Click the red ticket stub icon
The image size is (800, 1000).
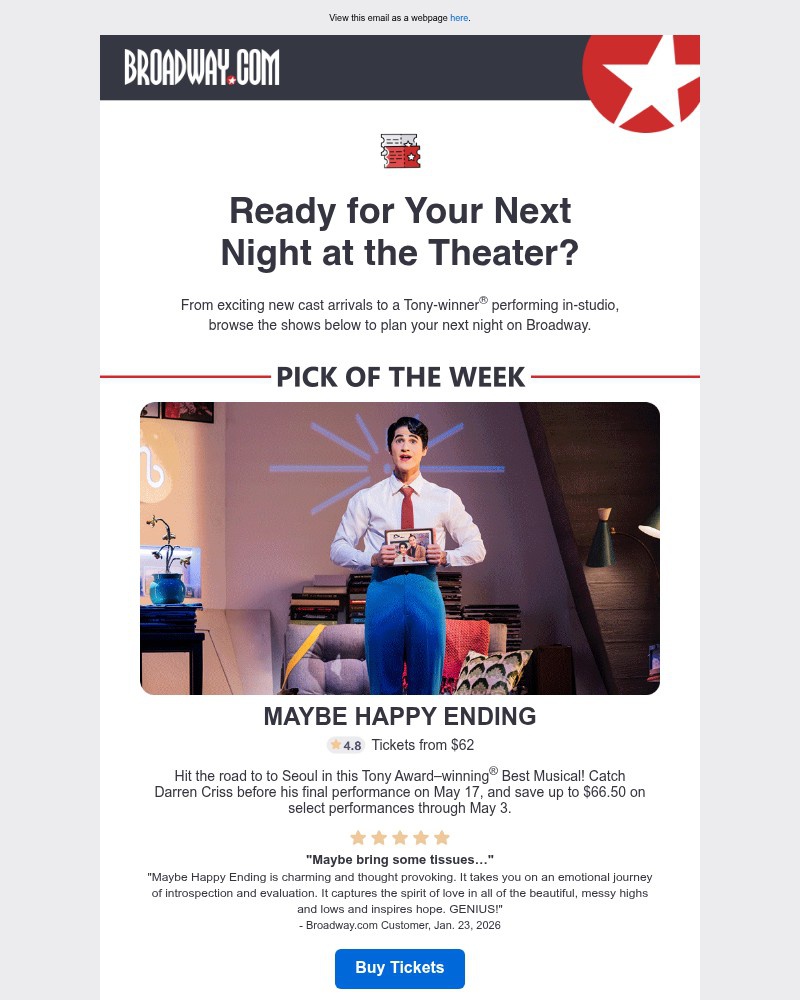tap(400, 151)
